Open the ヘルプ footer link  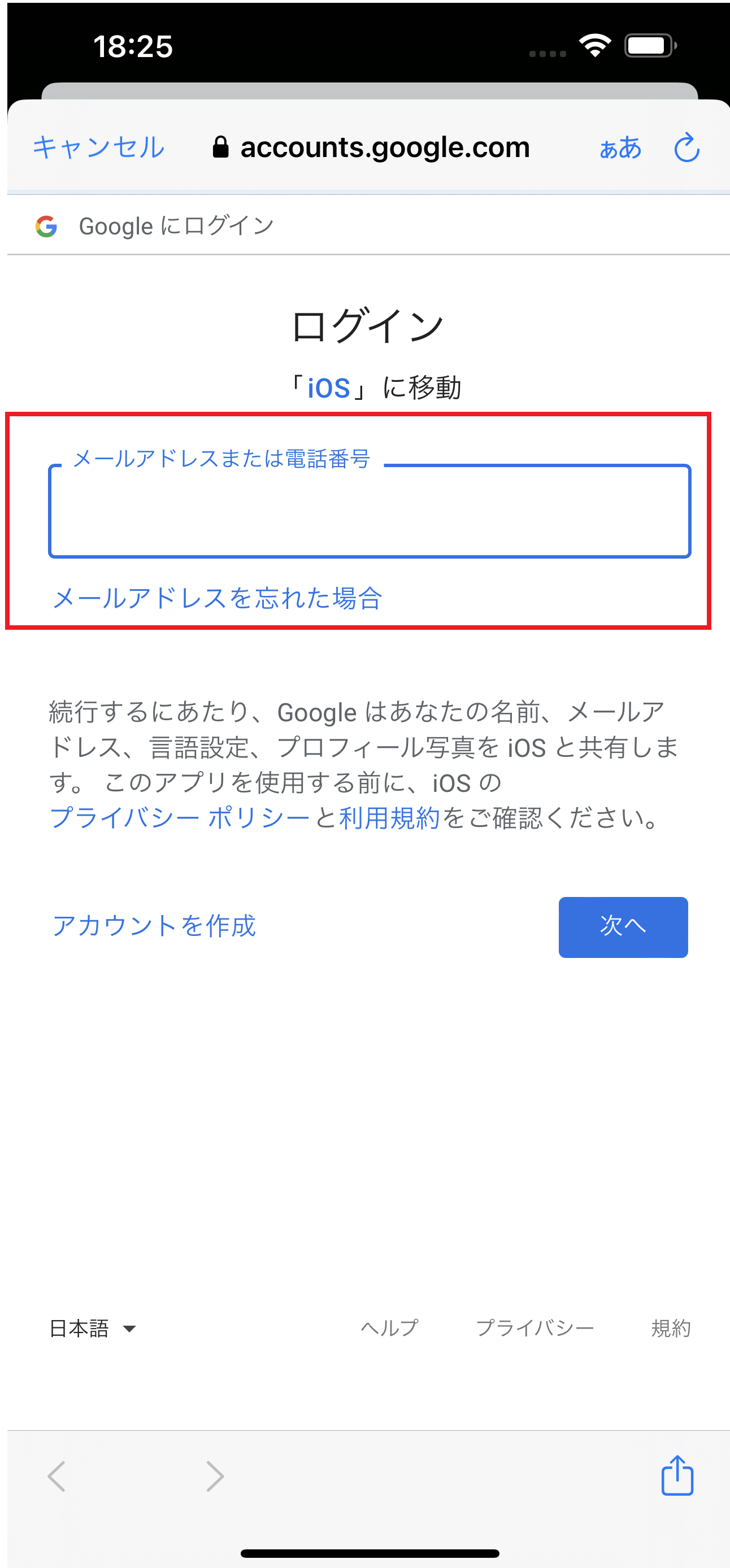pos(389,1328)
